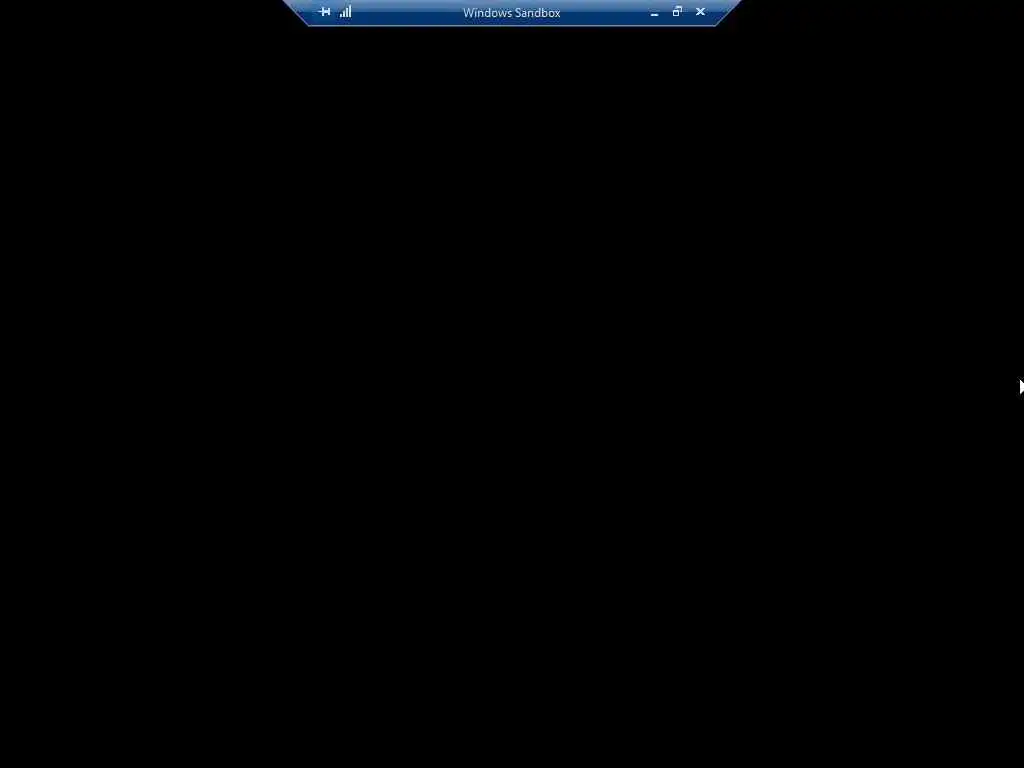Minimize the Windows Sandbox window
The height and width of the screenshot is (768, 1024).
(654, 13)
